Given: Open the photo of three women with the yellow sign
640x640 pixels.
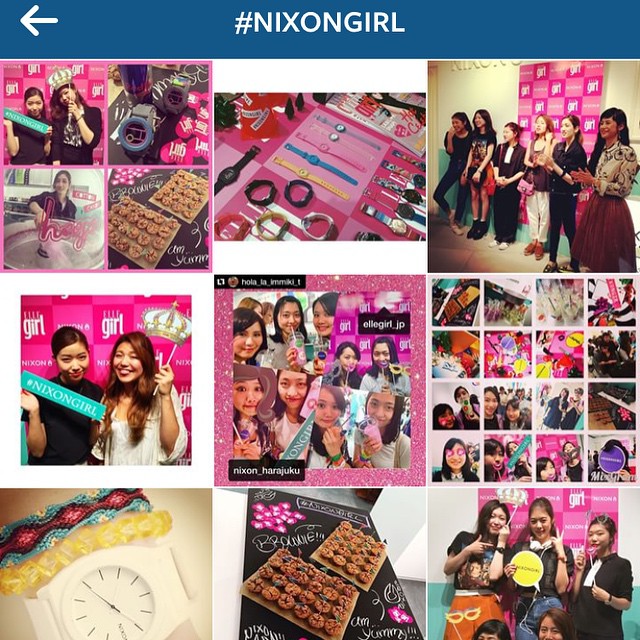Looking at the screenshot, I should [533, 565].
